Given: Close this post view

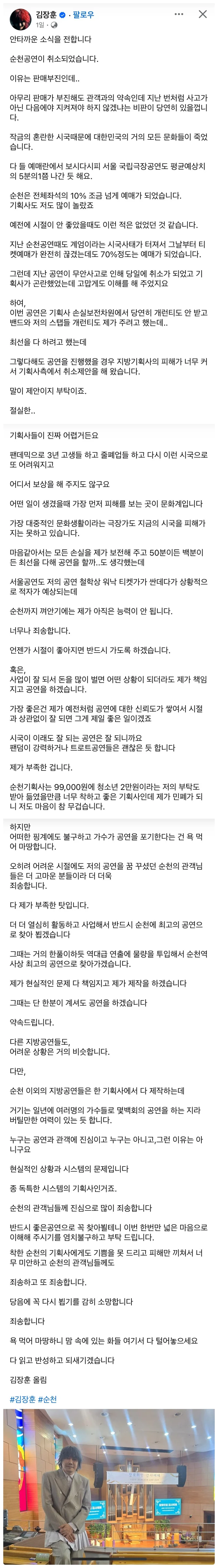Looking at the screenshot, I should (203, 14).
